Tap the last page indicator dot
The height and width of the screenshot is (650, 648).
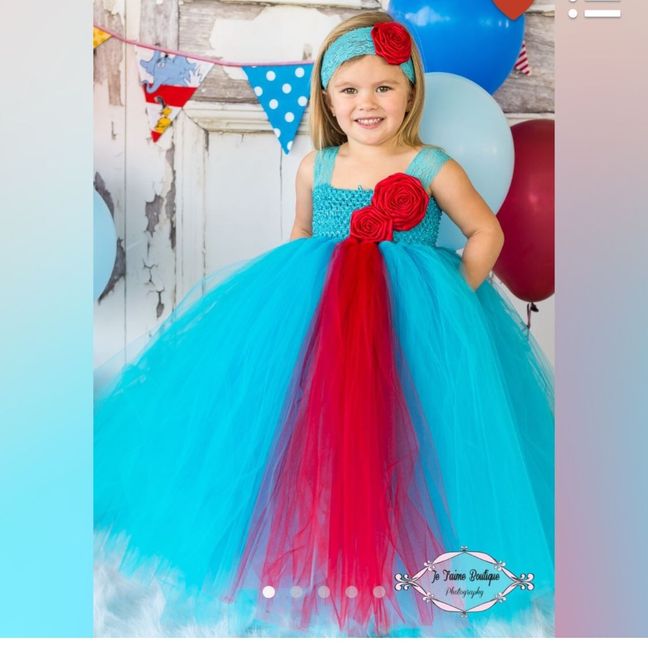tap(379, 592)
